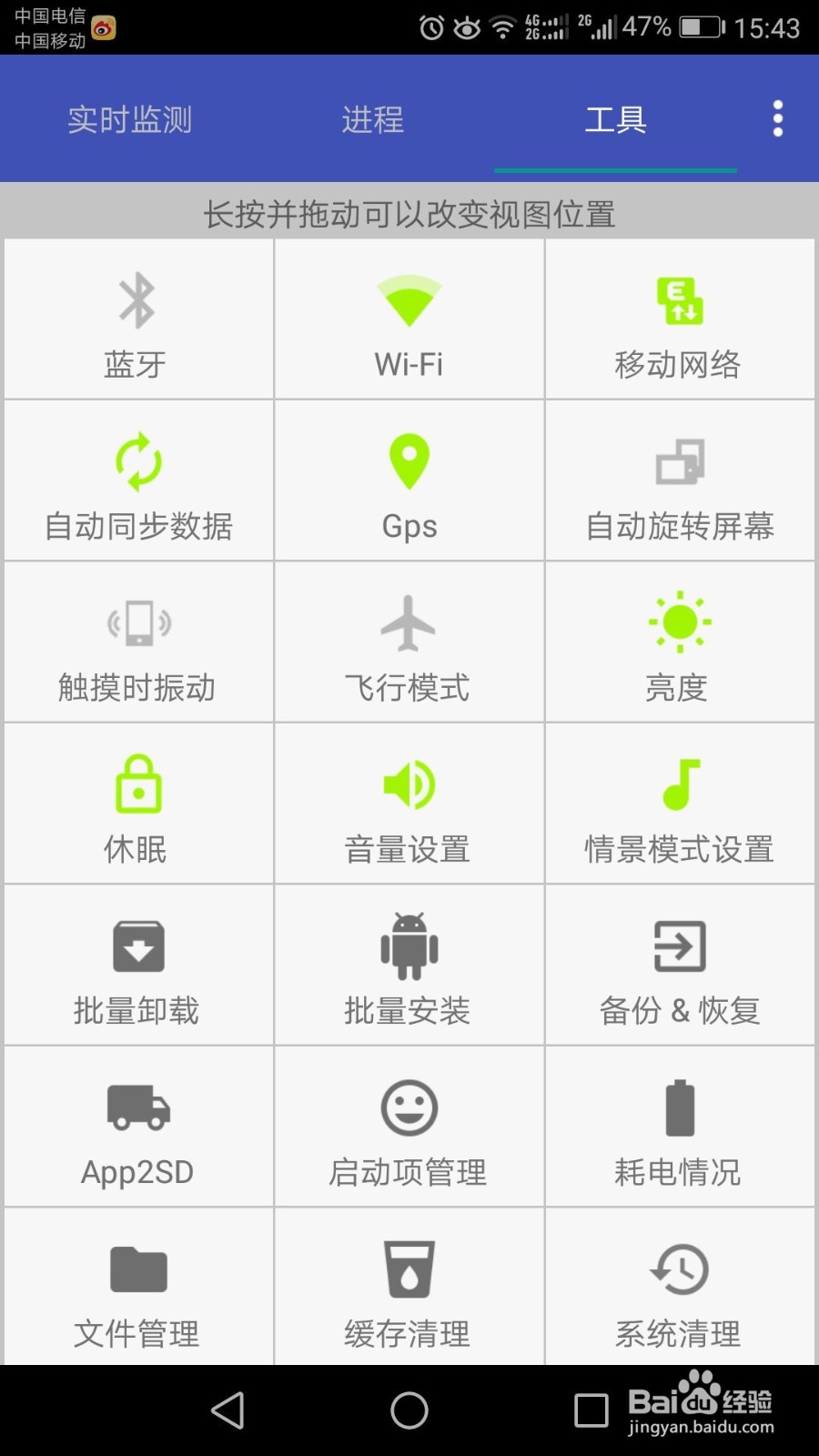Open batch uninstall (批量卸载)
The width and height of the screenshot is (819, 1456).
pos(137,966)
